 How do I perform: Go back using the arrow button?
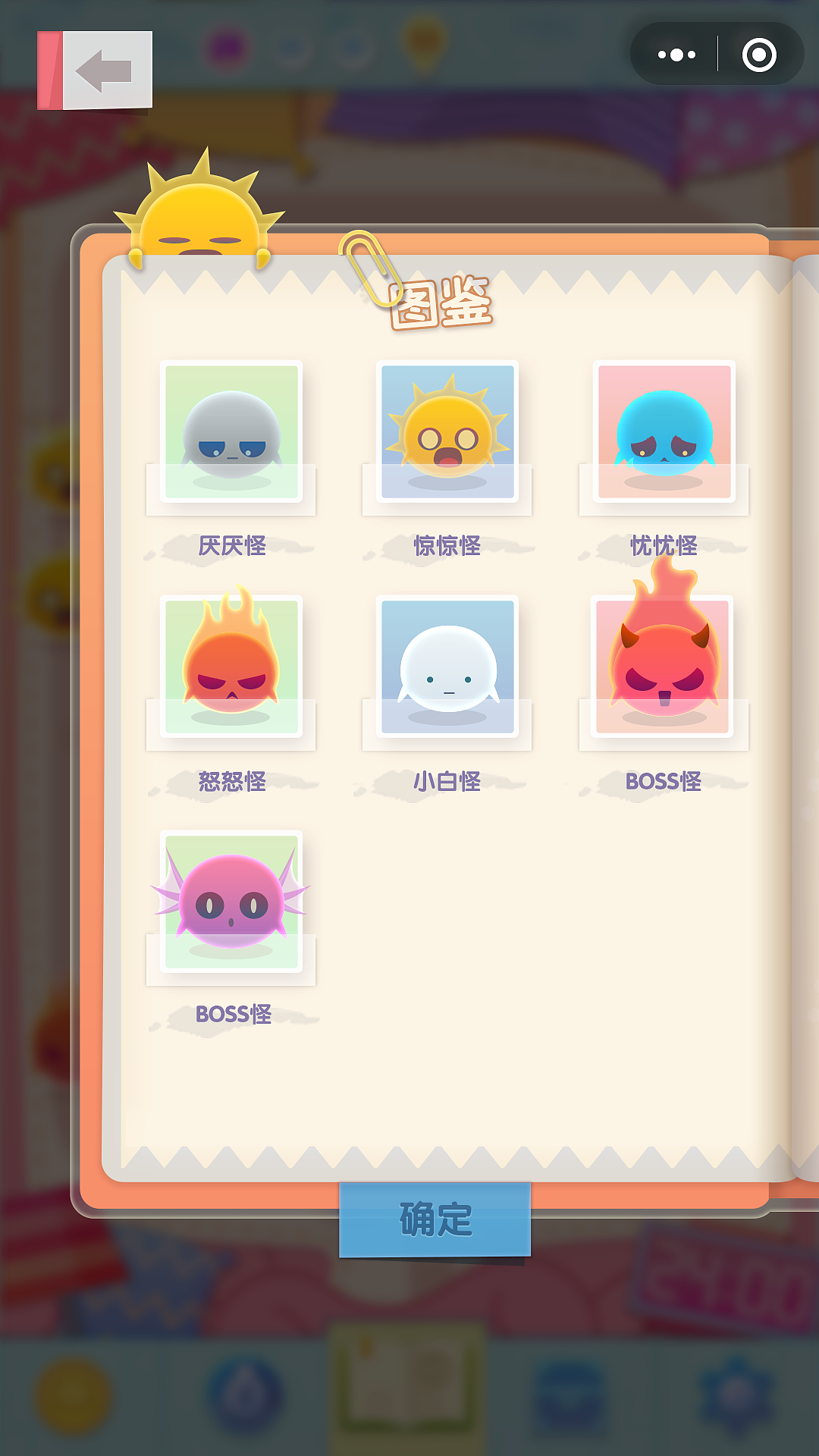click(x=96, y=71)
